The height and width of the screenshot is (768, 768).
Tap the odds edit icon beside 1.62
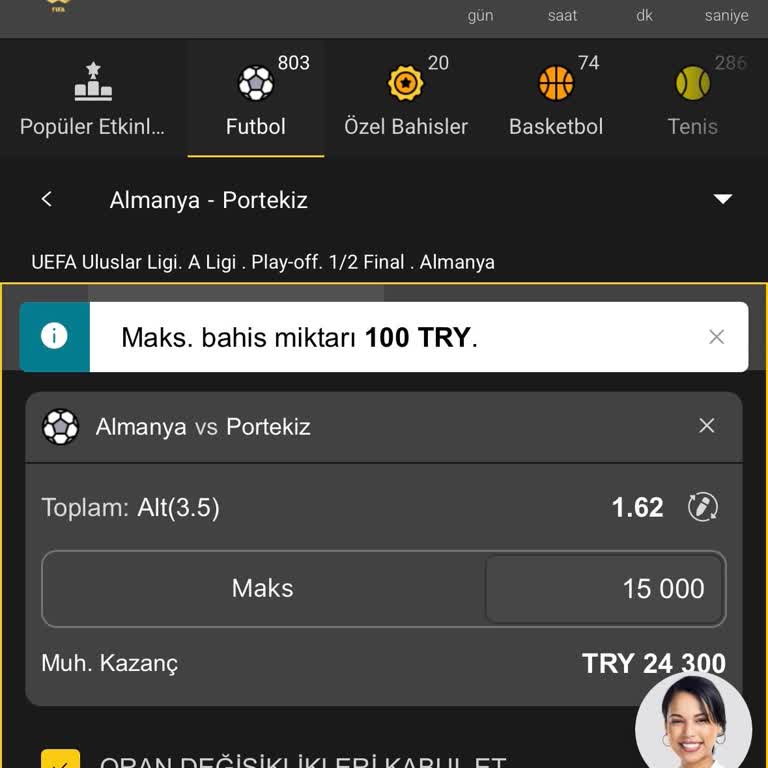pyautogui.click(x=703, y=507)
